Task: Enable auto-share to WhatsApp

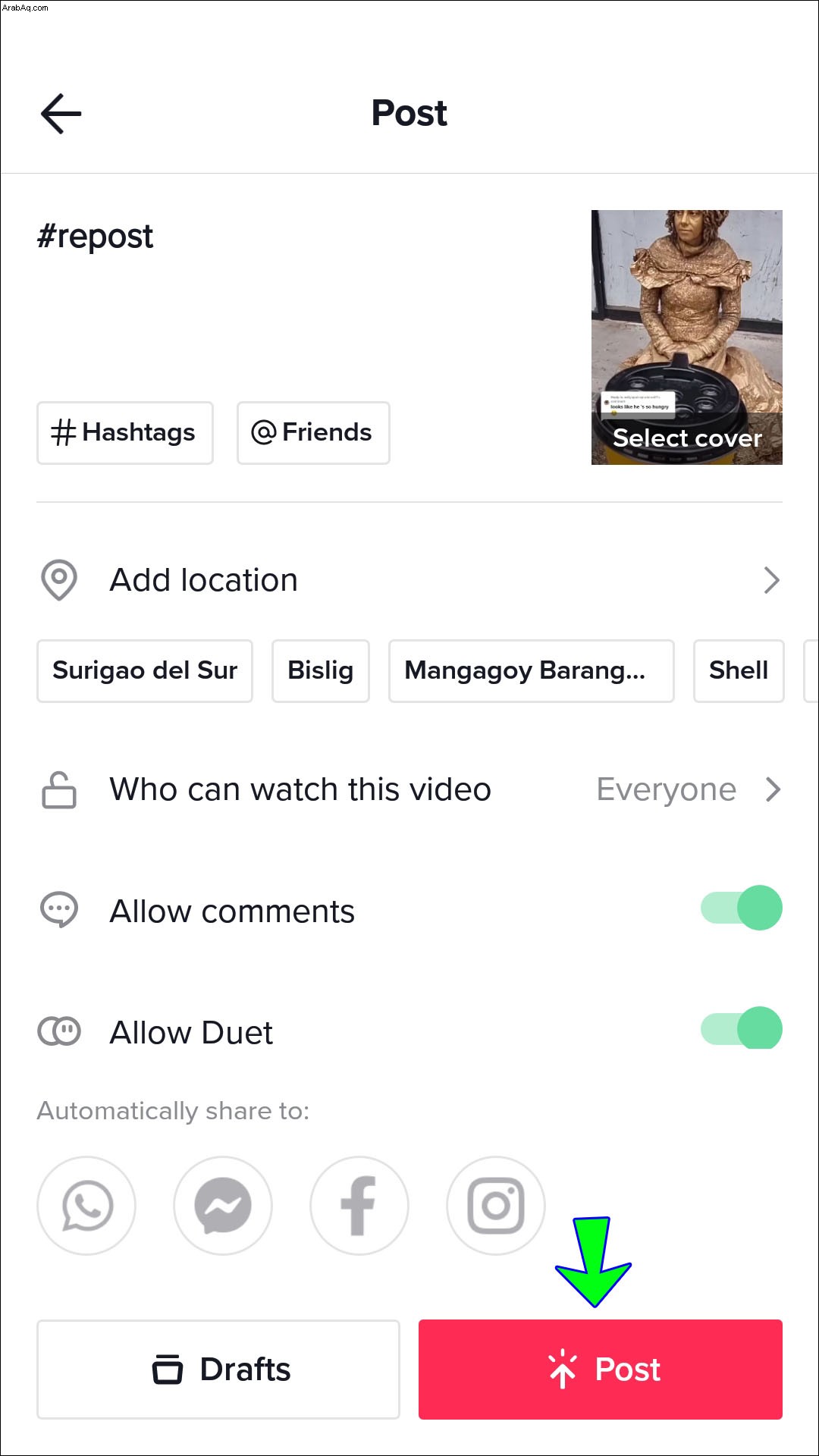Action: 86,1206
